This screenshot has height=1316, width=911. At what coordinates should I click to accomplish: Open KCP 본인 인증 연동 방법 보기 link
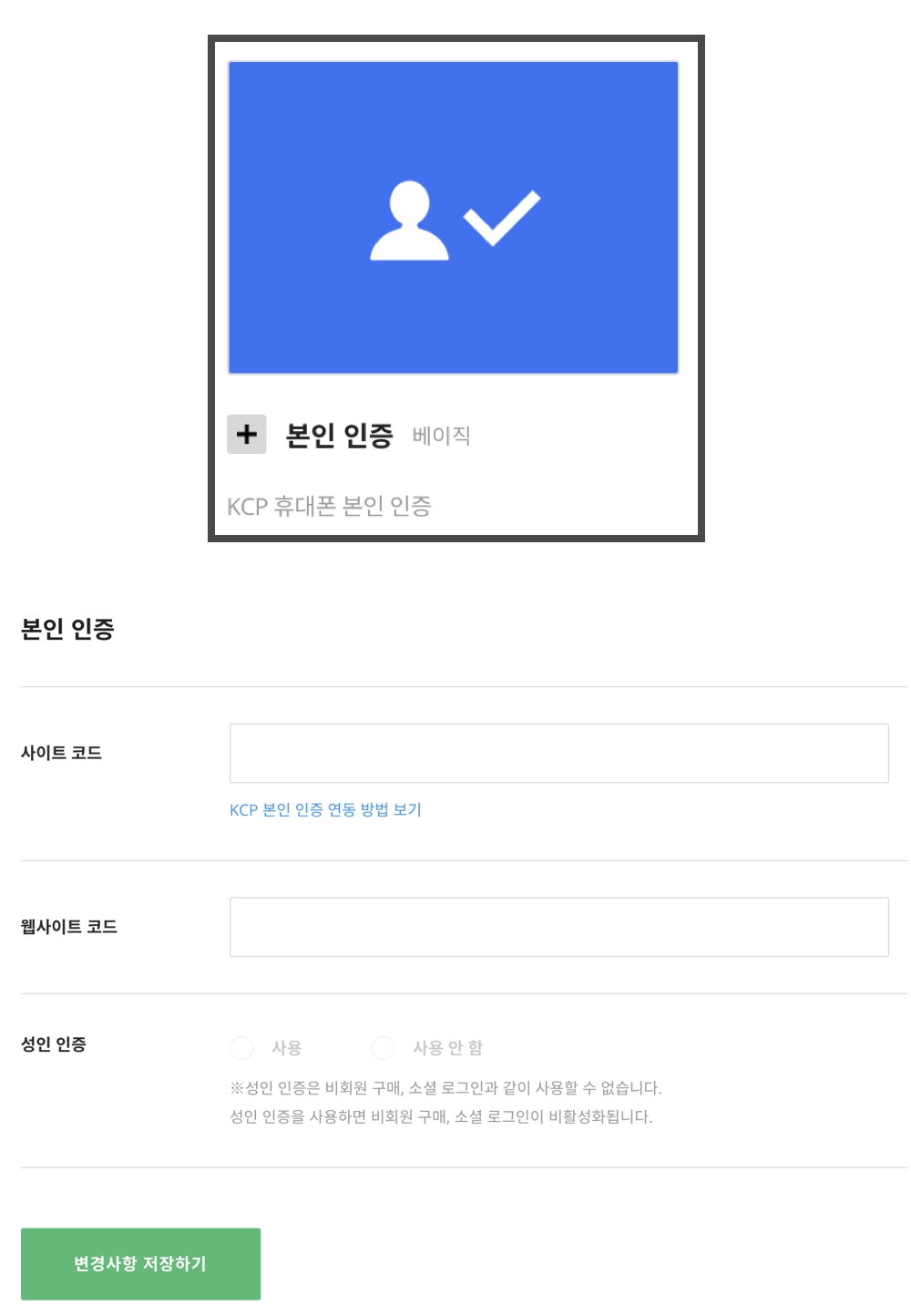[x=325, y=809]
